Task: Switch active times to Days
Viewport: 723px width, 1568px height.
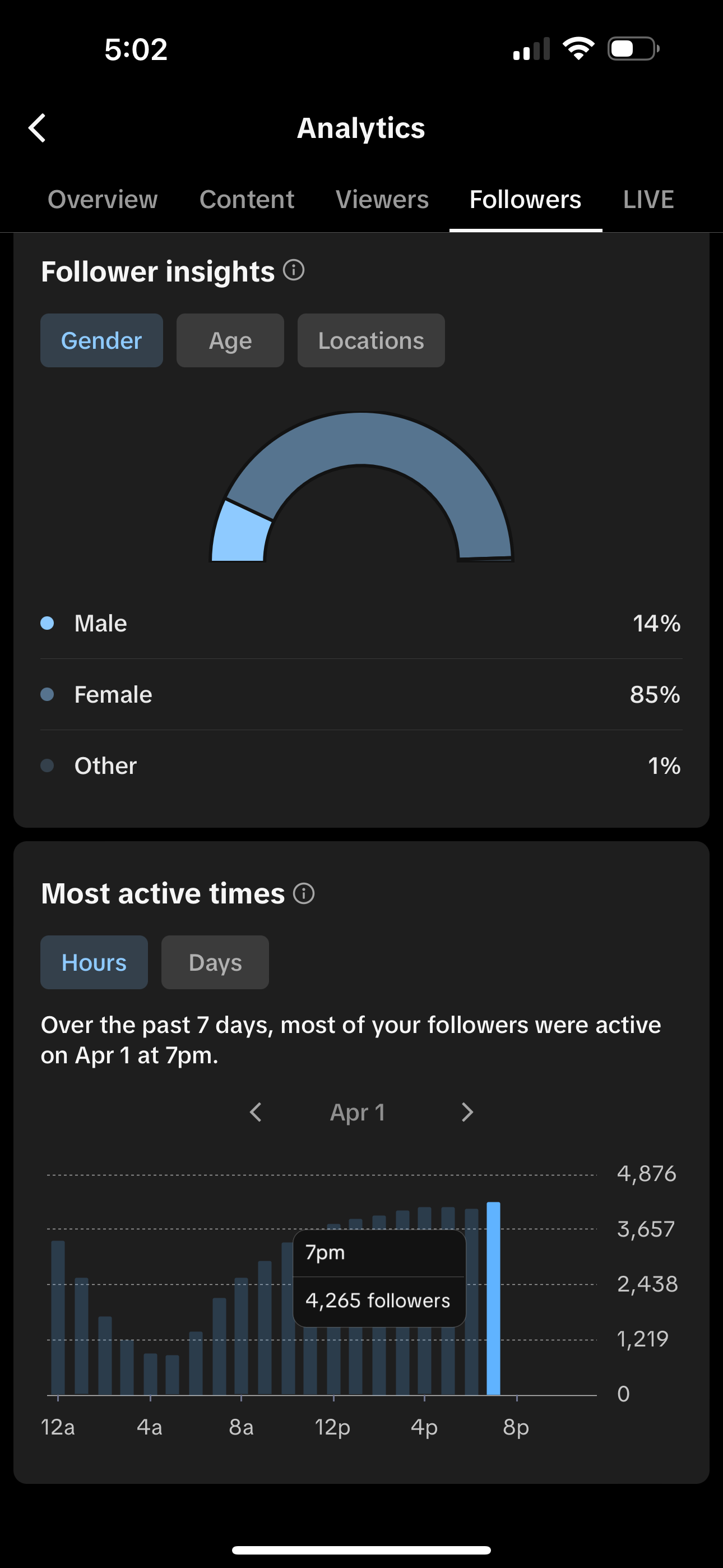Action: [215, 962]
